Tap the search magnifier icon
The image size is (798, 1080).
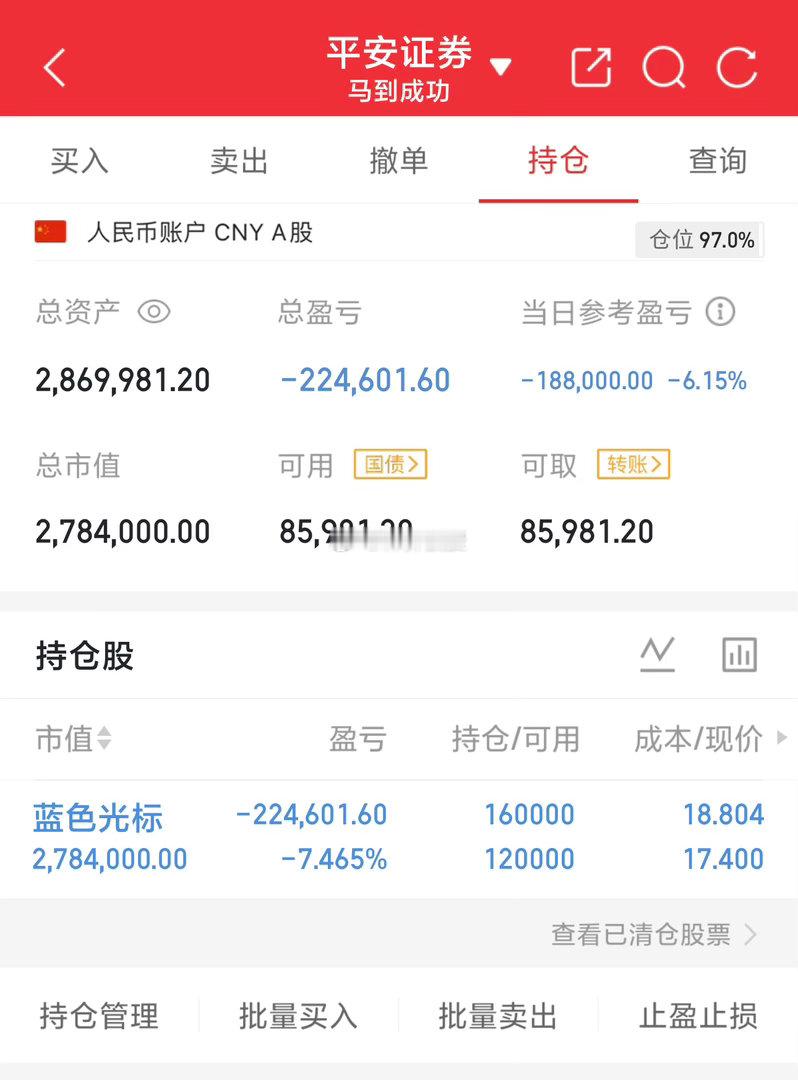click(664, 68)
